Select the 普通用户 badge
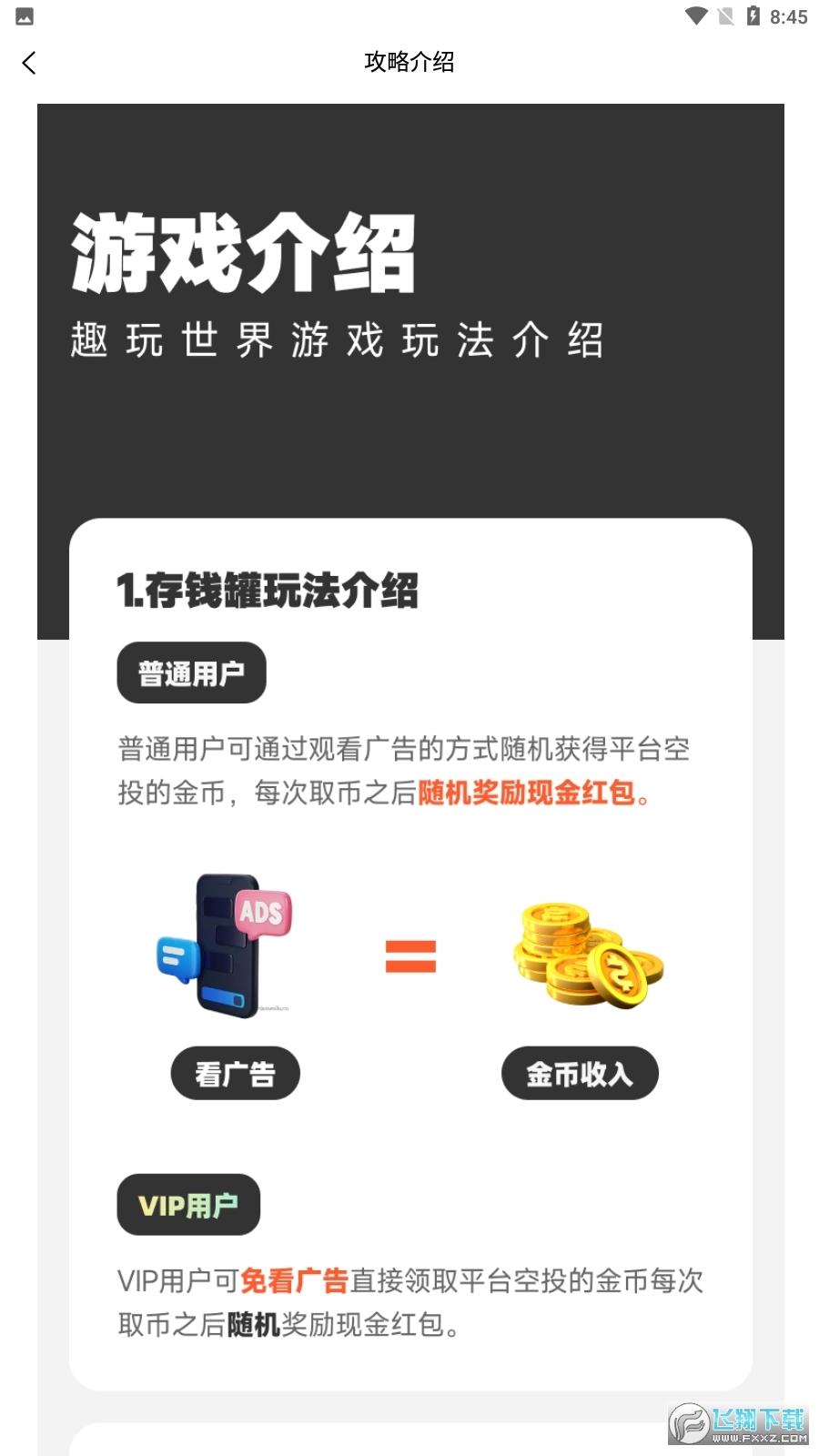This screenshot has width=819, height=1456. coord(191,672)
